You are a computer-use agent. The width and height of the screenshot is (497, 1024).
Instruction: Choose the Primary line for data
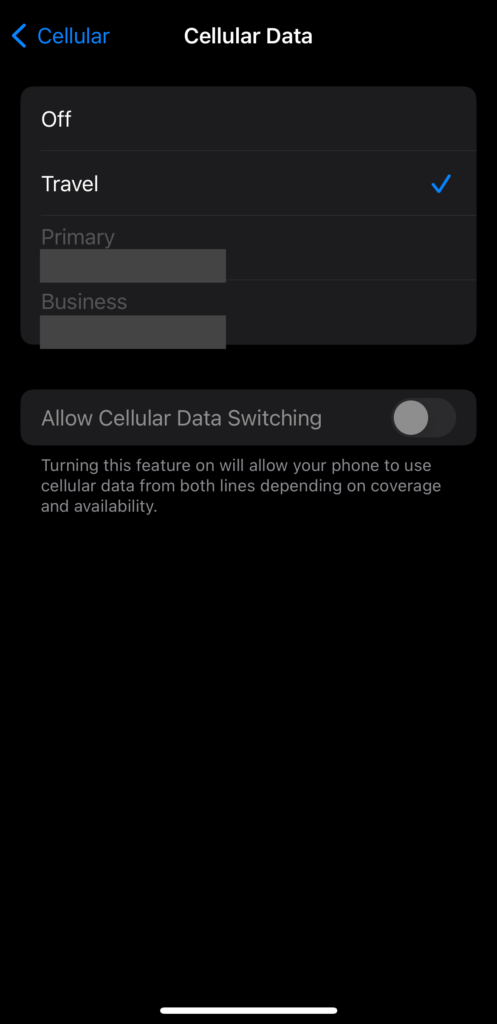[248, 248]
